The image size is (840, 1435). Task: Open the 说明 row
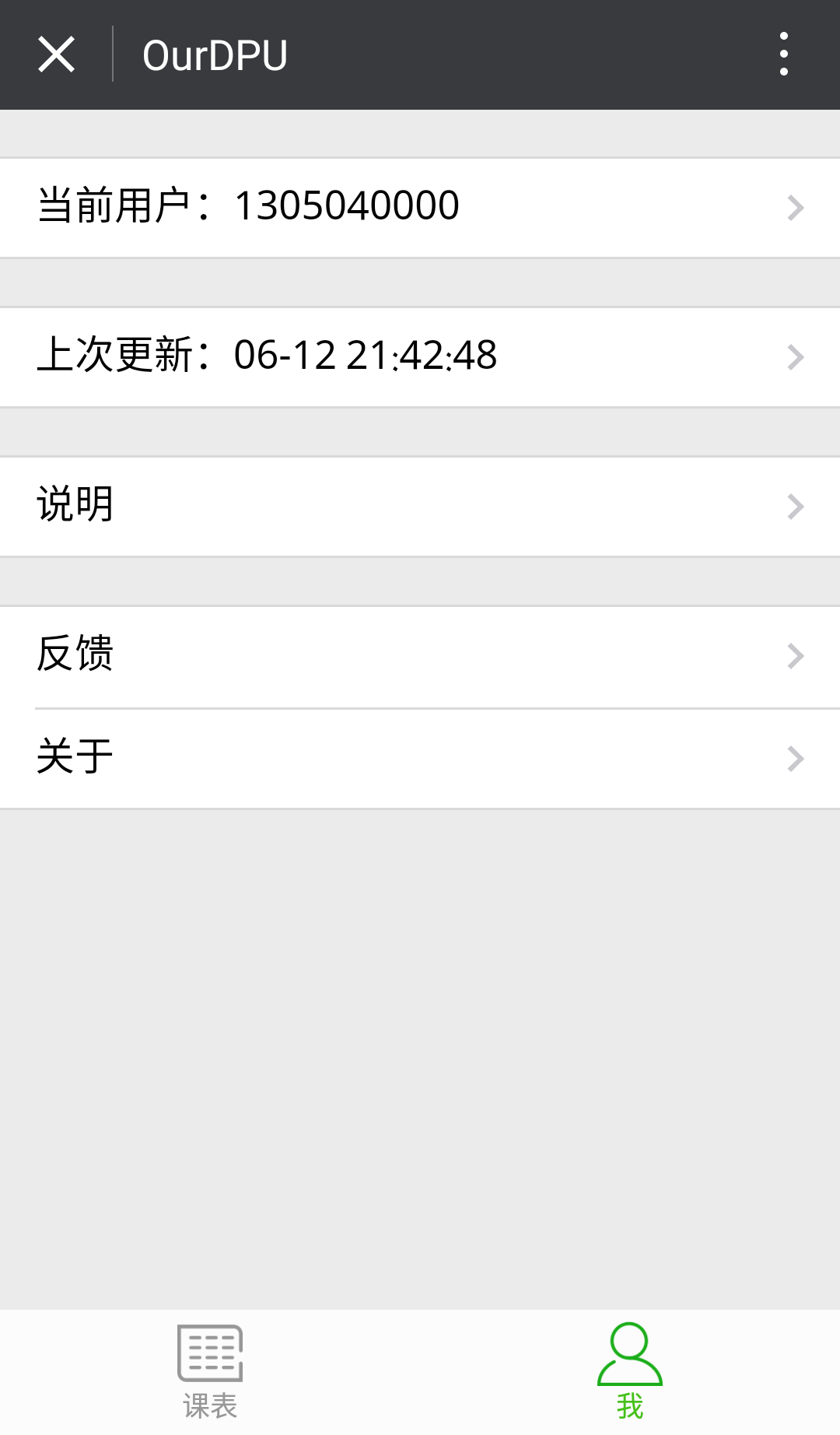point(420,506)
